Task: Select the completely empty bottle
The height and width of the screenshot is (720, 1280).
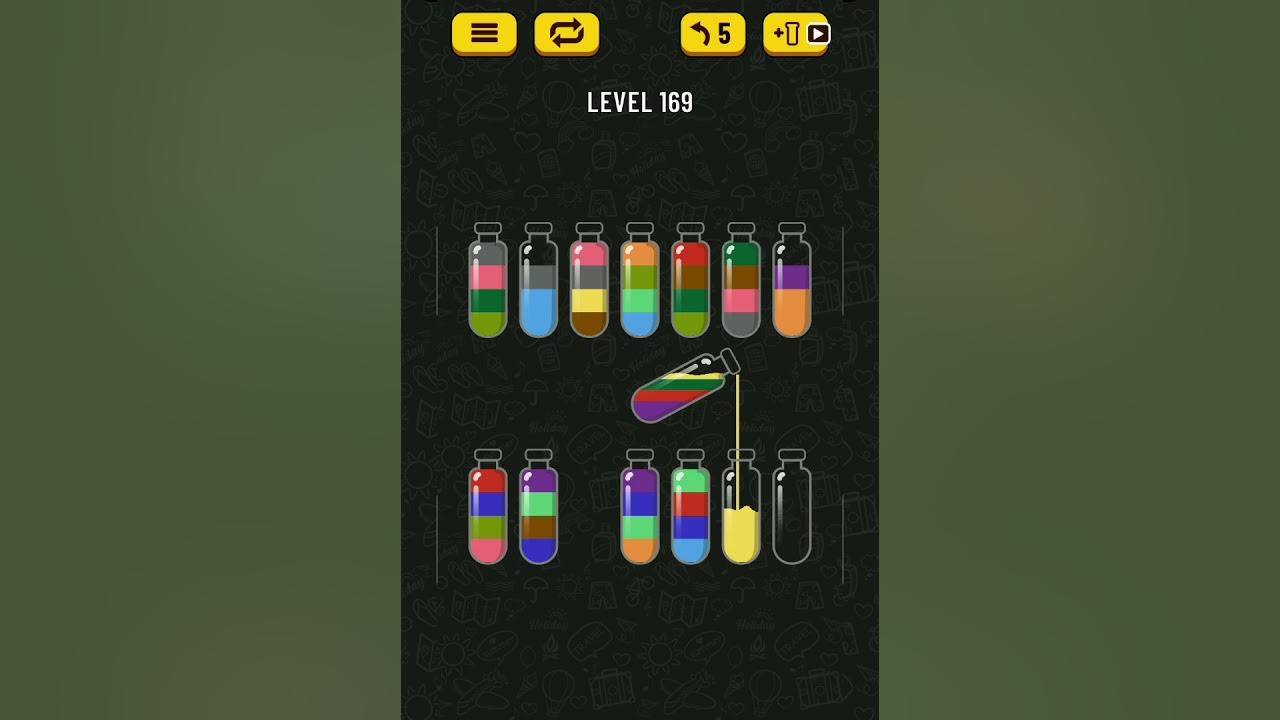Action: 791,510
